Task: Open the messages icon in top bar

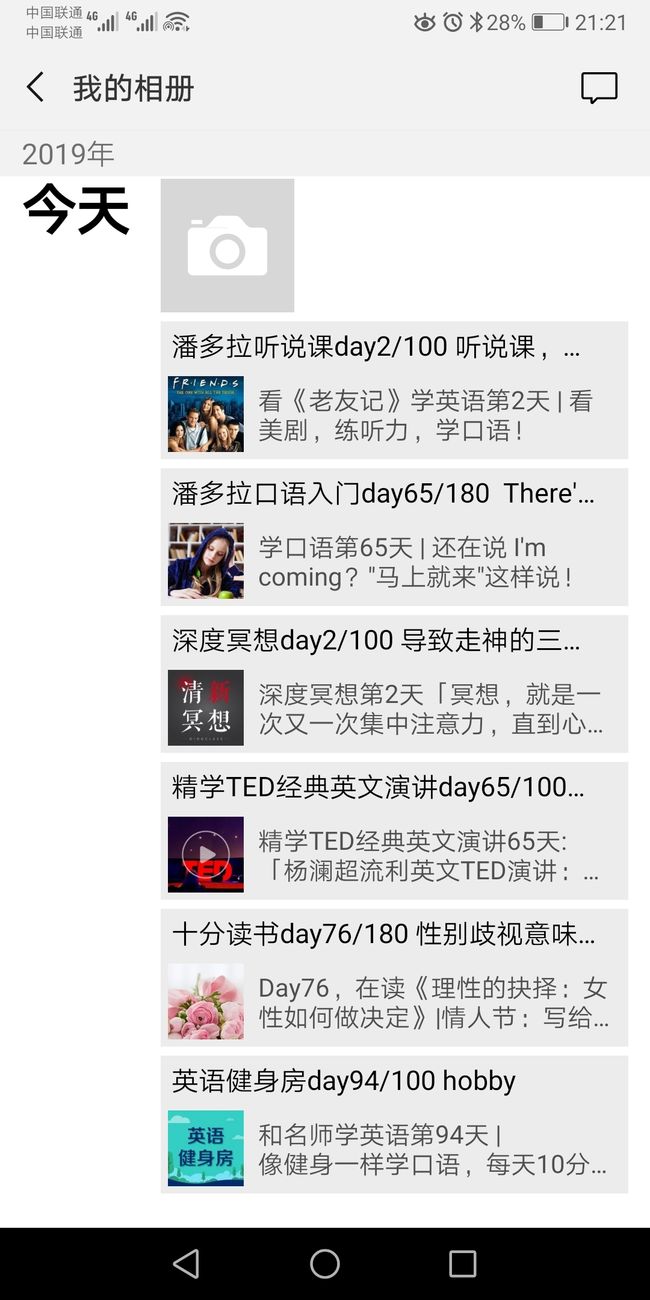Action: [599, 88]
